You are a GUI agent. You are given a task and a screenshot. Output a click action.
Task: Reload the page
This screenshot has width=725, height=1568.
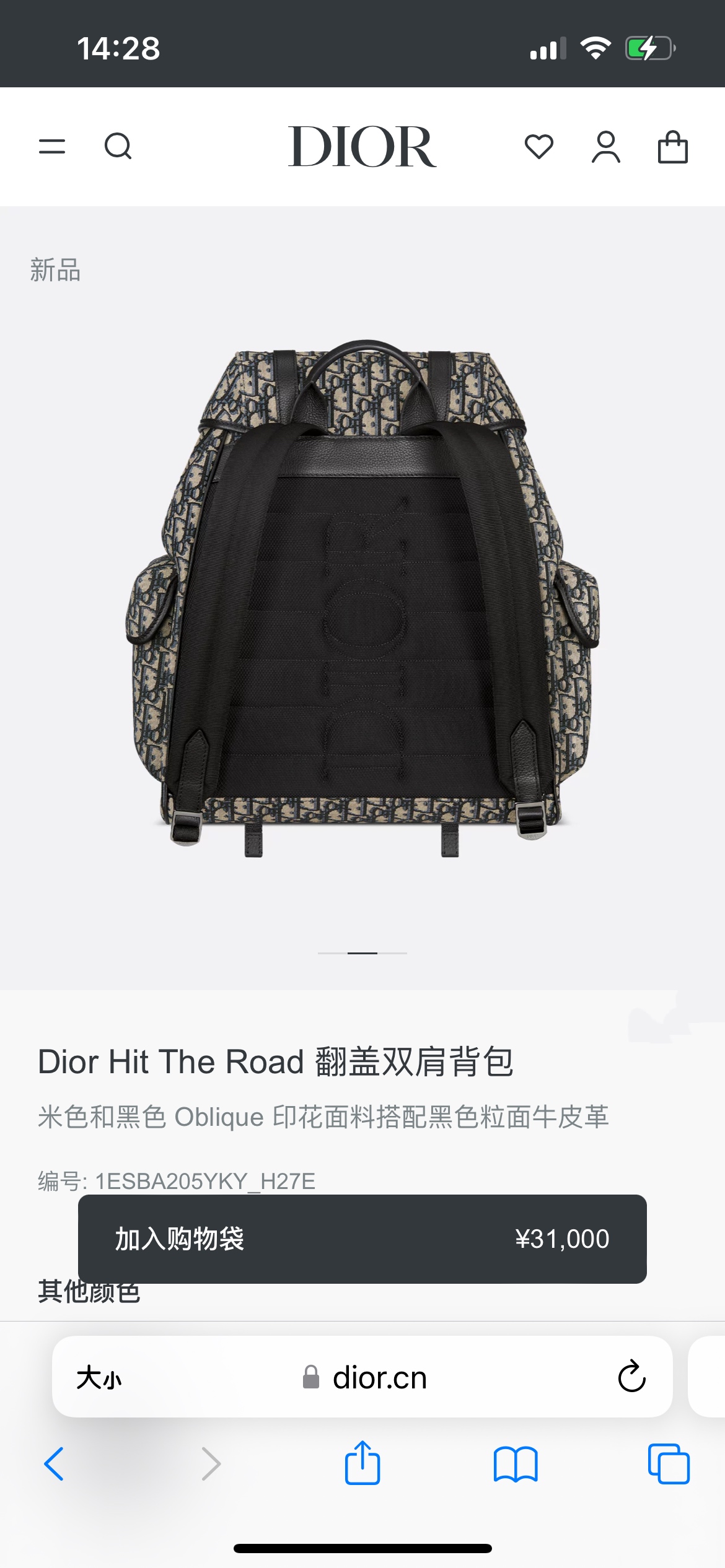631,1377
